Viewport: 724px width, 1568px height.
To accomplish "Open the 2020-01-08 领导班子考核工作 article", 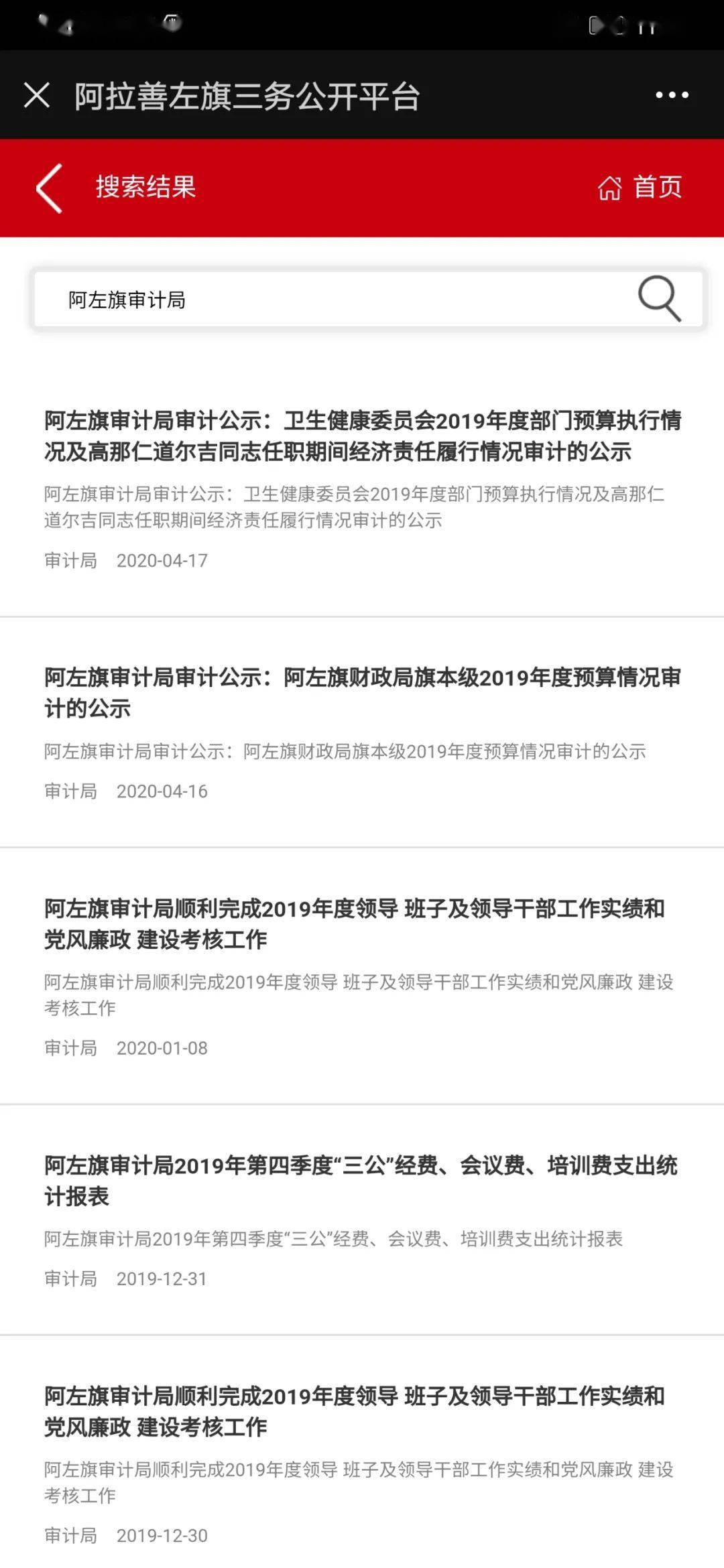I will coord(354,924).
